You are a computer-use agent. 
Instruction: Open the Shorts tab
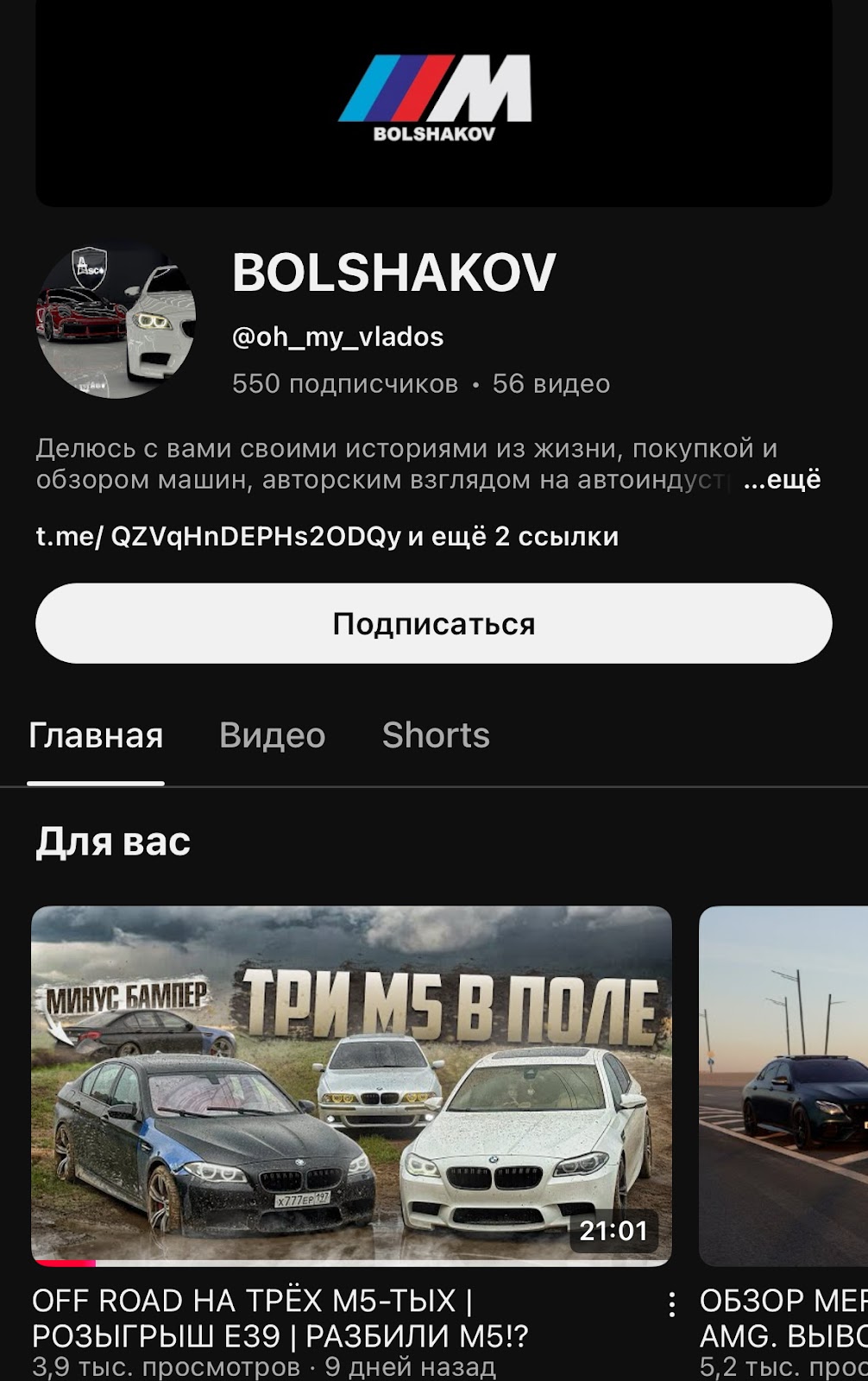tap(436, 735)
